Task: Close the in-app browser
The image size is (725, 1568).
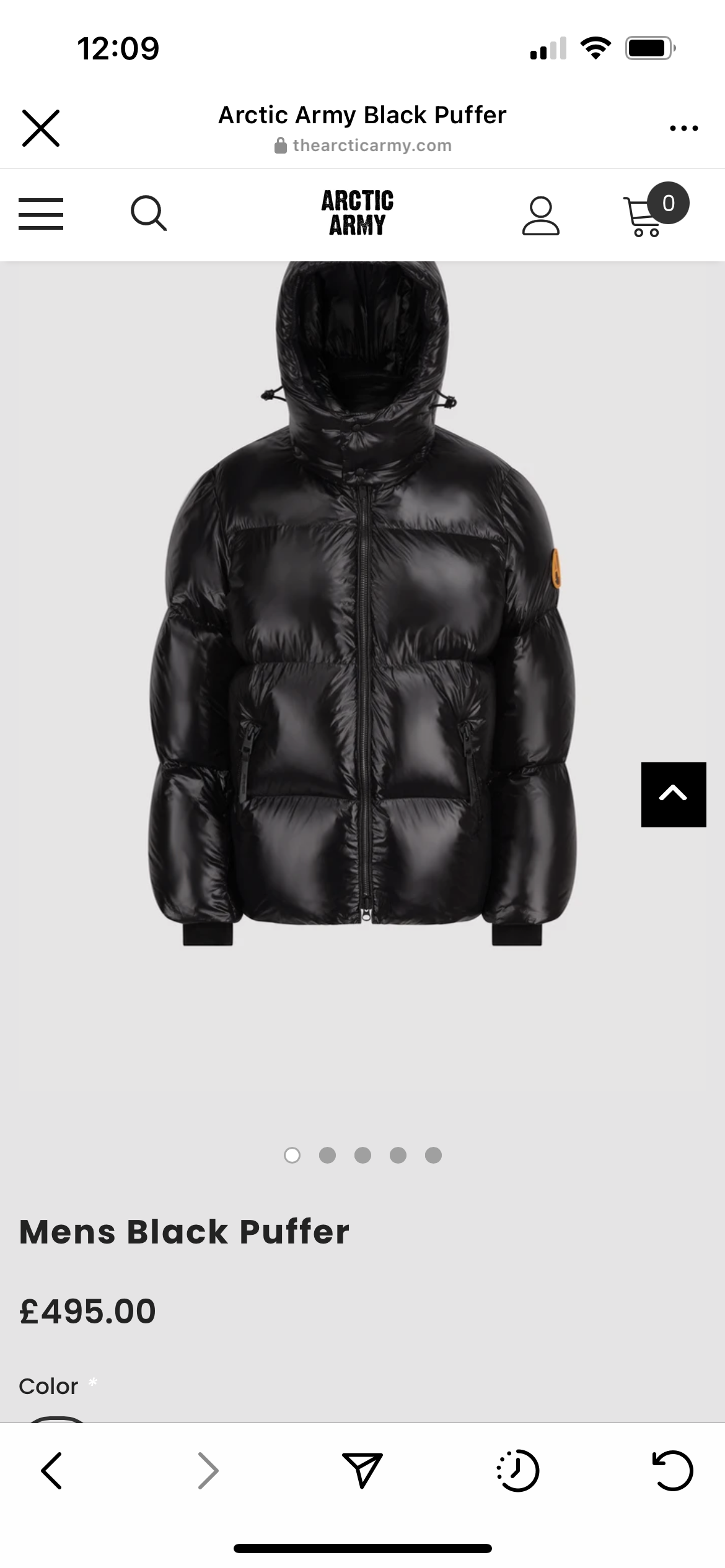Action: (41, 128)
